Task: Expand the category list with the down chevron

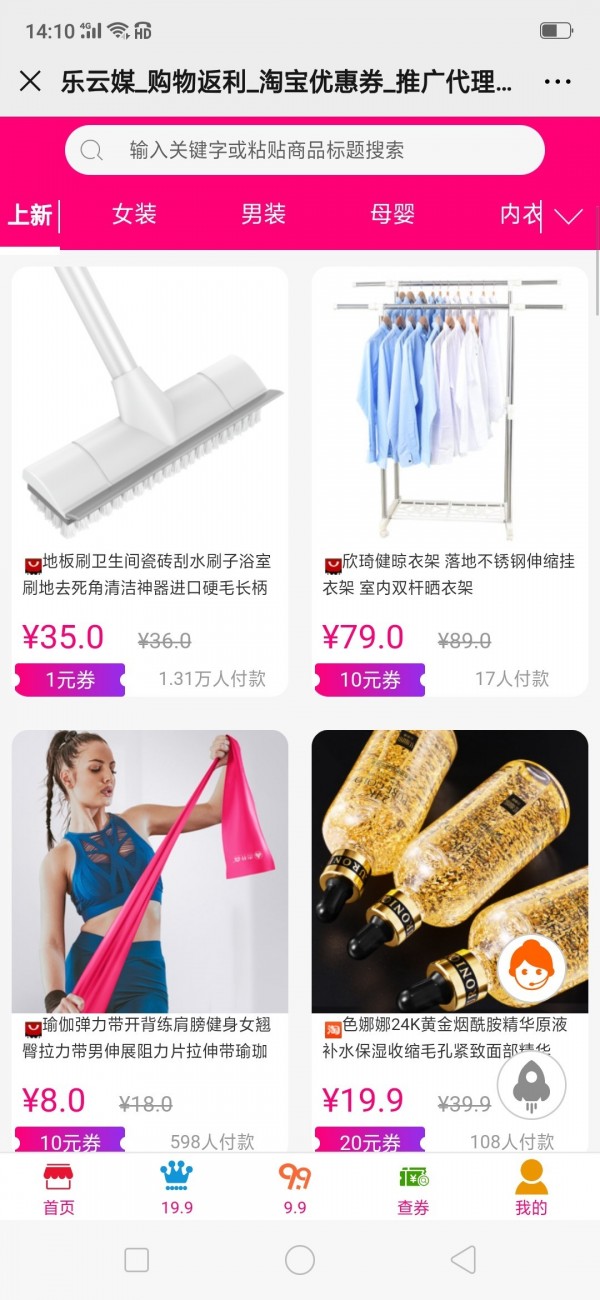Action: coord(568,216)
